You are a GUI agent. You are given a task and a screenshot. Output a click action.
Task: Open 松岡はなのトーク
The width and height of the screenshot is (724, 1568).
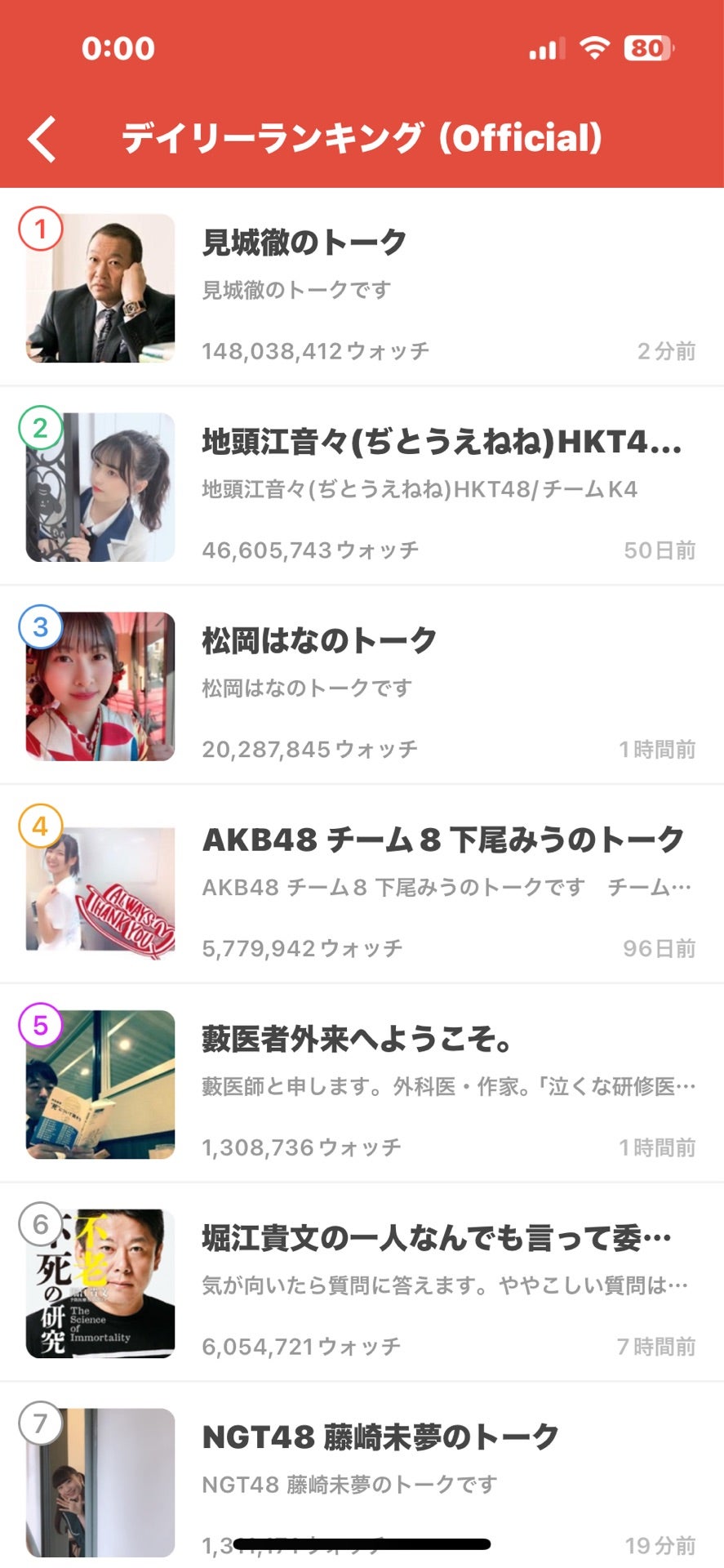coord(362,685)
